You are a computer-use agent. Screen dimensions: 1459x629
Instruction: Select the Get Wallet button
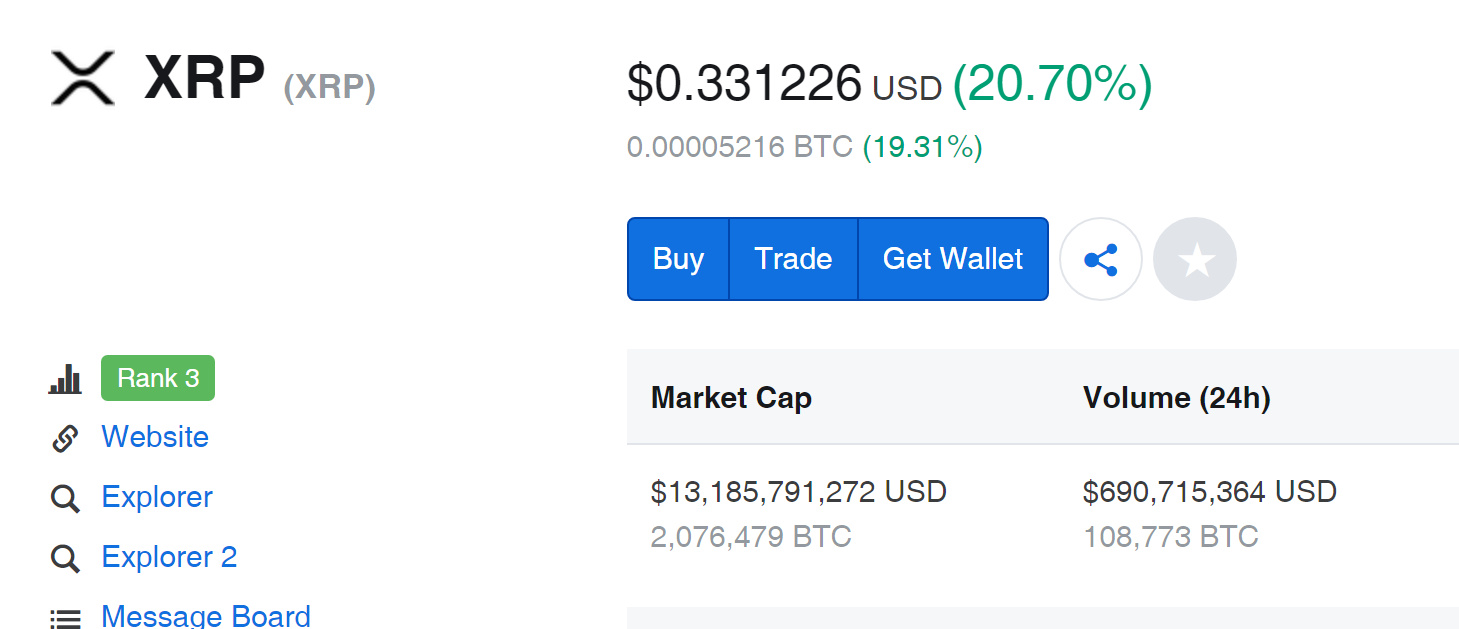(952, 259)
